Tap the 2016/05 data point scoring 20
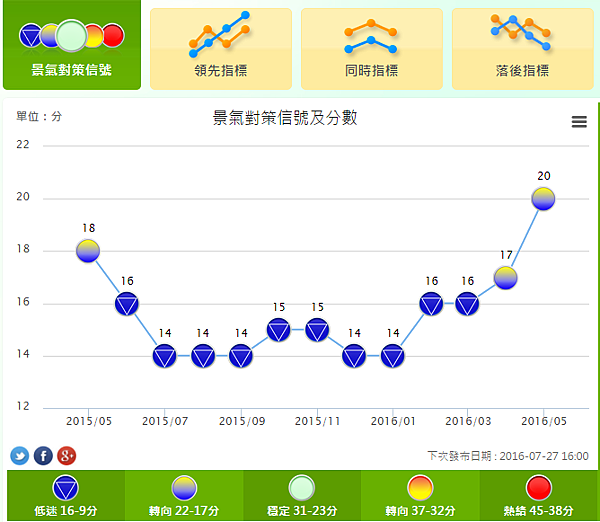This screenshot has height=522, width=600. [543, 199]
